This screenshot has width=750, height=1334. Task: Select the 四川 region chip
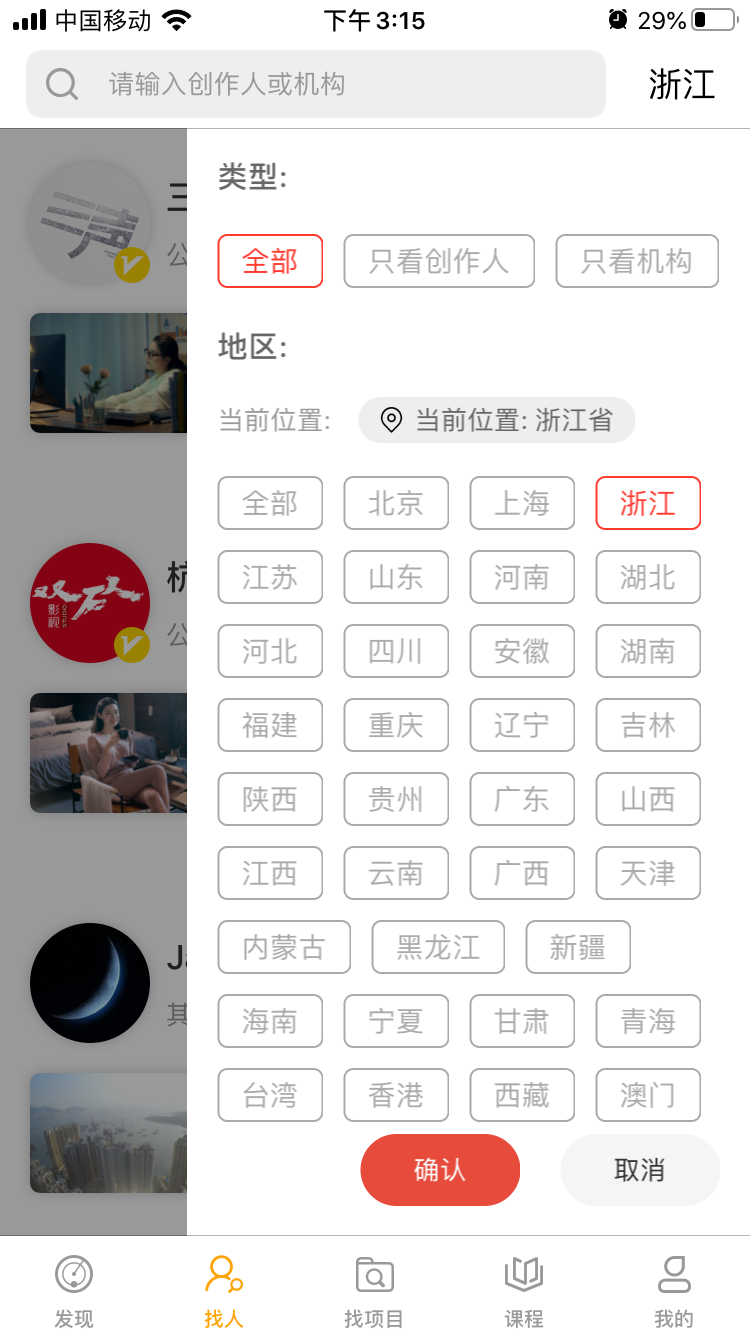pos(396,651)
